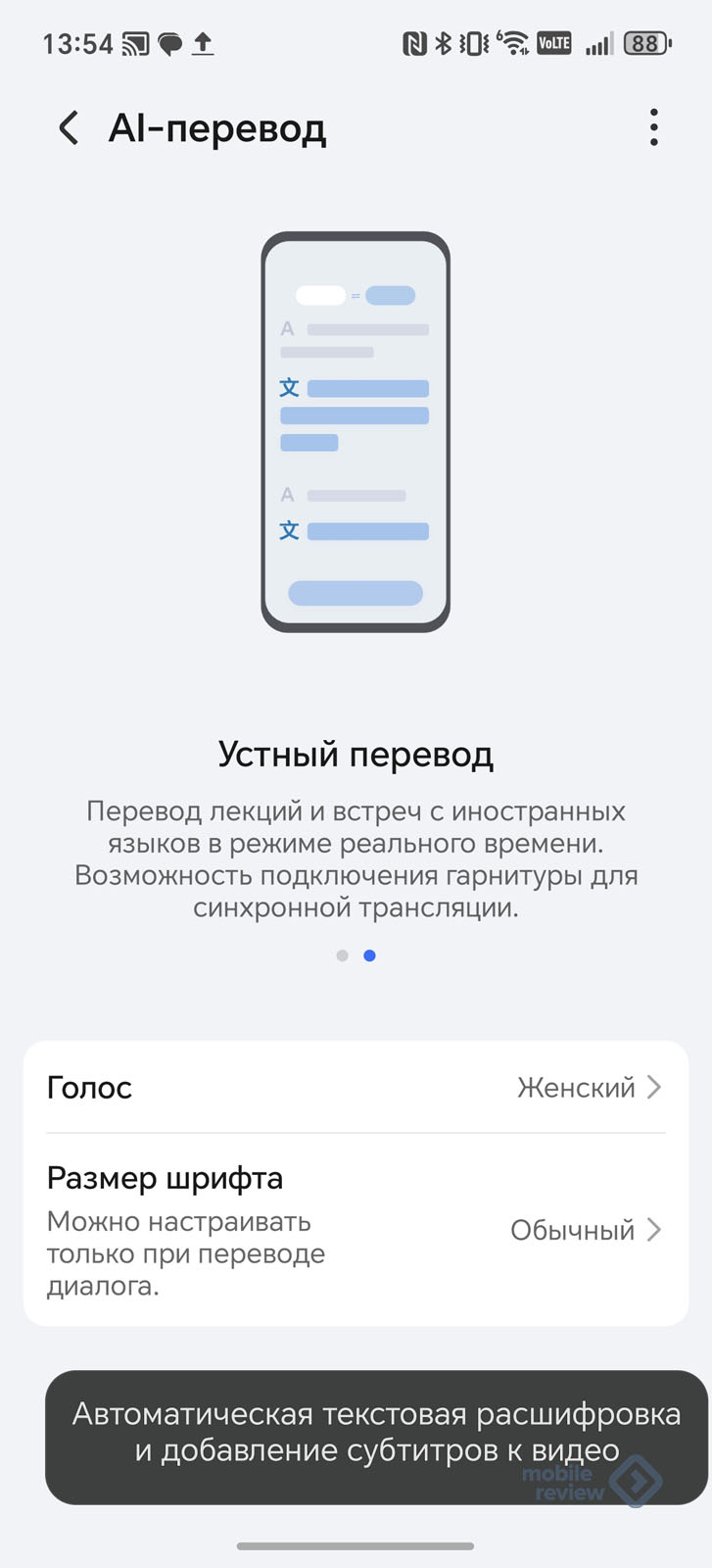Open the three-dot overflow menu
This screenshot has width=712, height=1568.
tap(653, 128)
